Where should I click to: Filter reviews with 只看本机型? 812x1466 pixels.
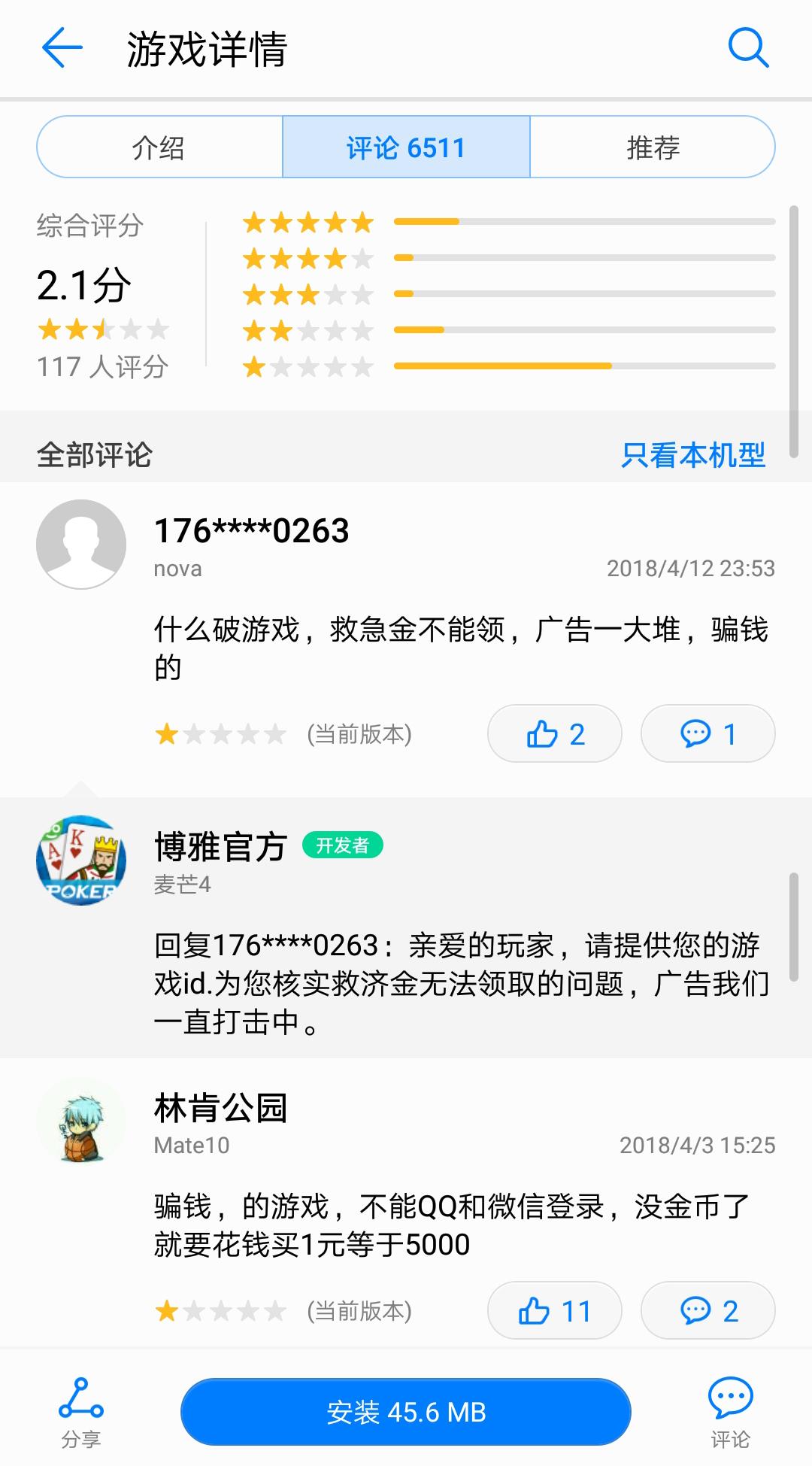tap(692, 455)
